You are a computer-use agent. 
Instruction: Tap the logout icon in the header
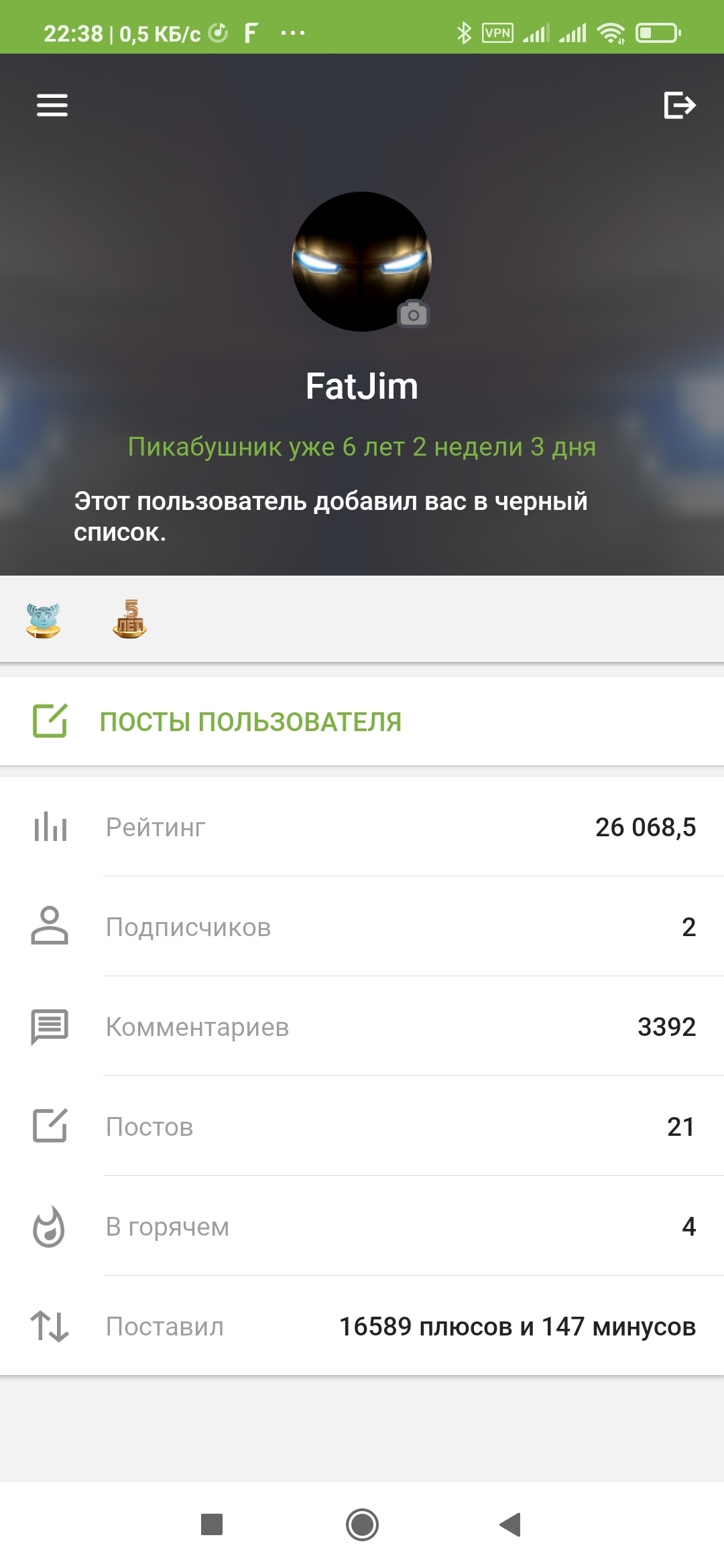pyautogui.click(x=679, y=105)
